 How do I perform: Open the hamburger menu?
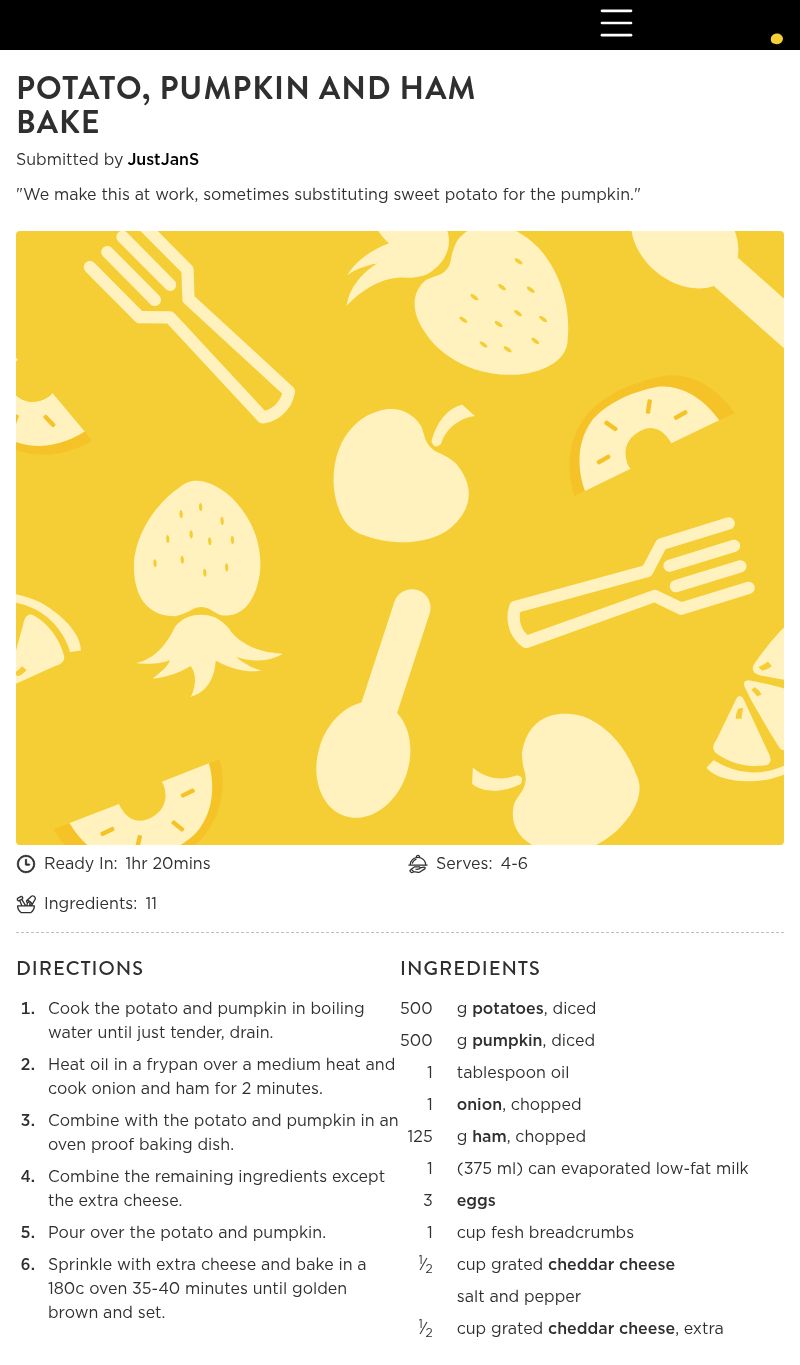616,23
